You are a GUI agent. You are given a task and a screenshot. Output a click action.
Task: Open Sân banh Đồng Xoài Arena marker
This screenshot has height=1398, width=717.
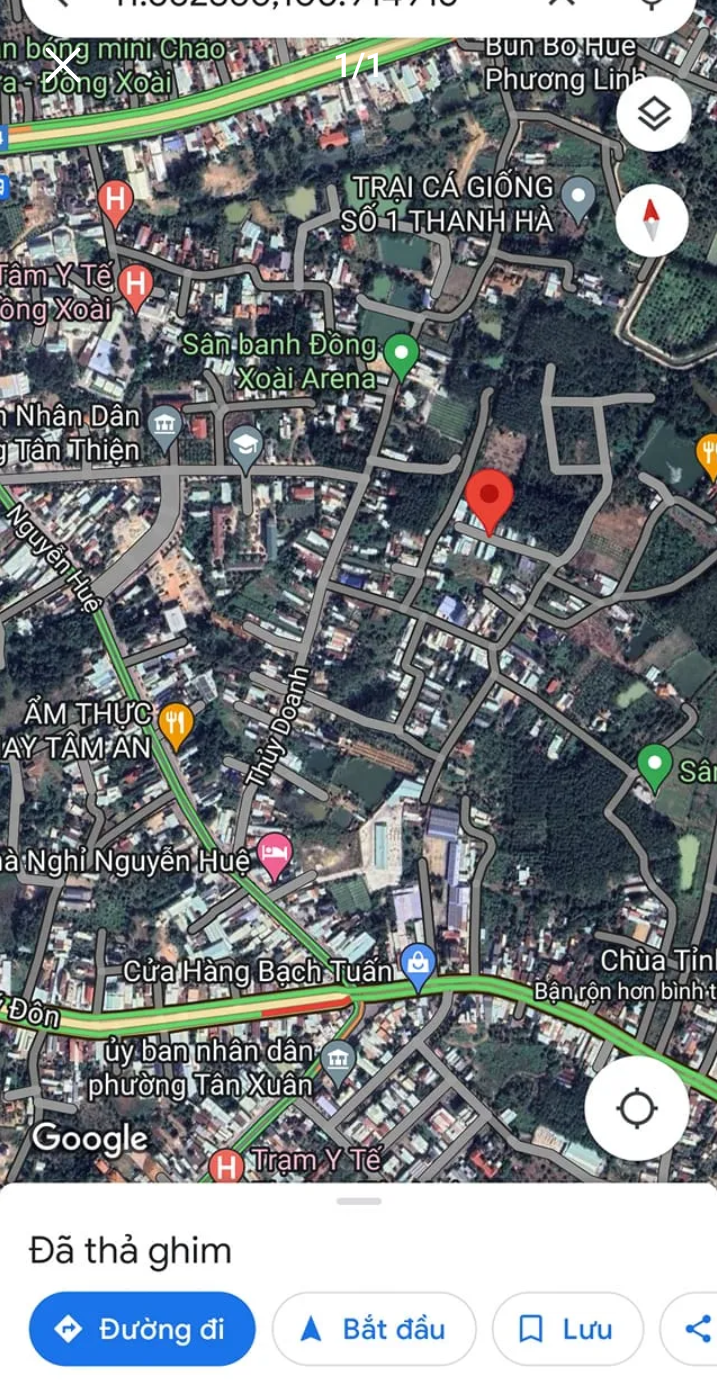pyautogui.click(x=401, y=356)
